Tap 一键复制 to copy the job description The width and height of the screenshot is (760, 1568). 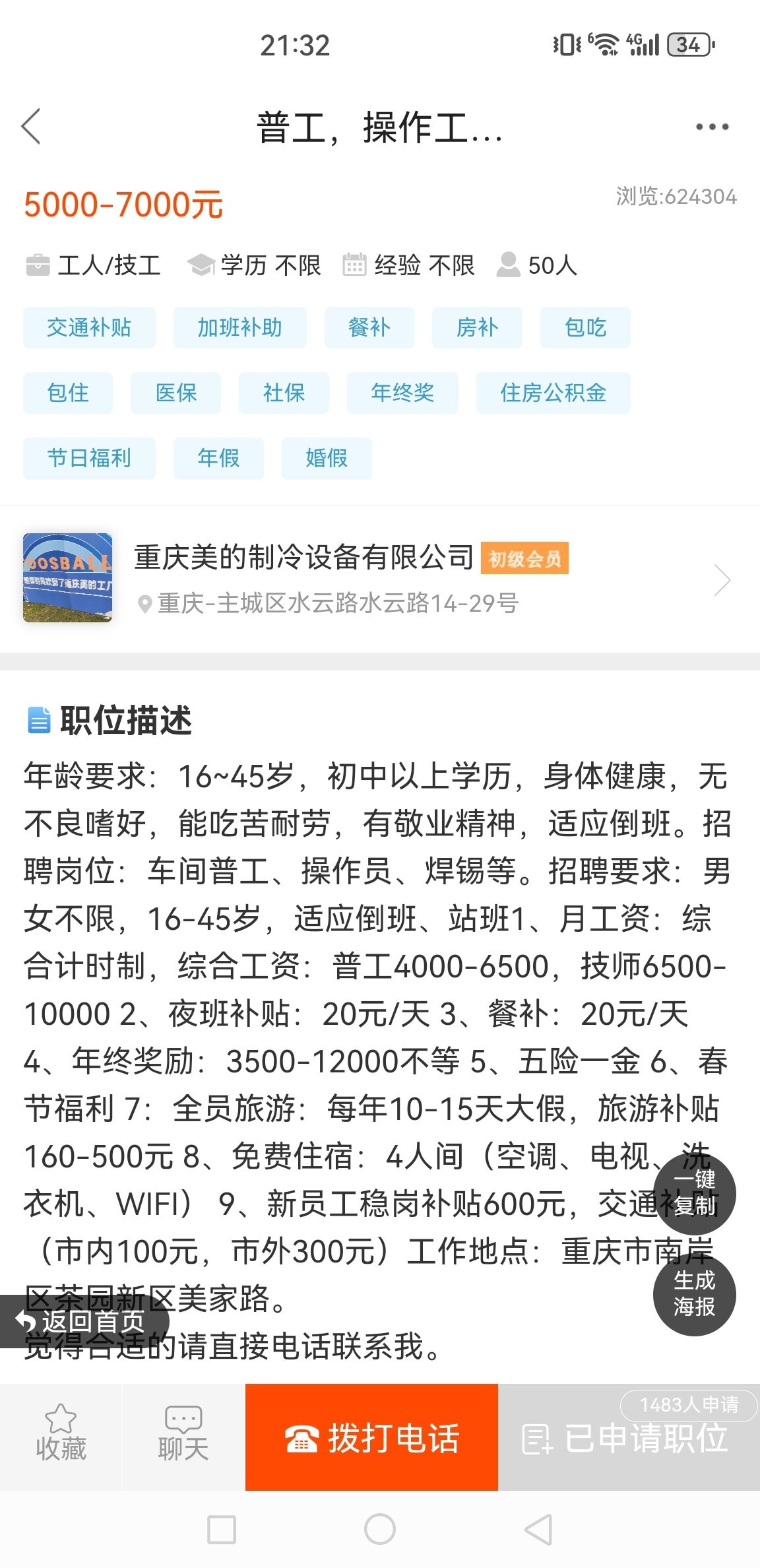coord(694,1192)
